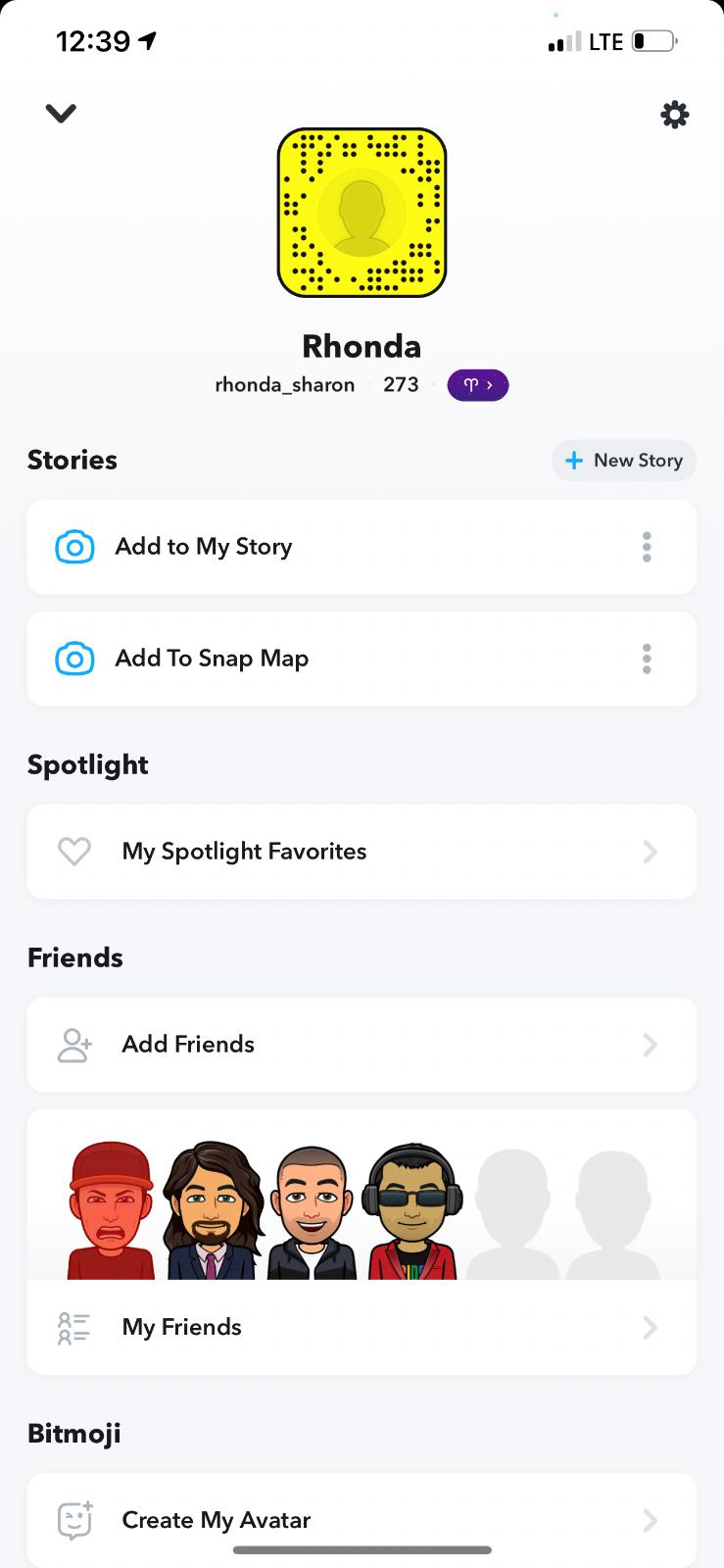The image size is (724, 1568).
Task: Create a New Story
Action: (624, 461)
